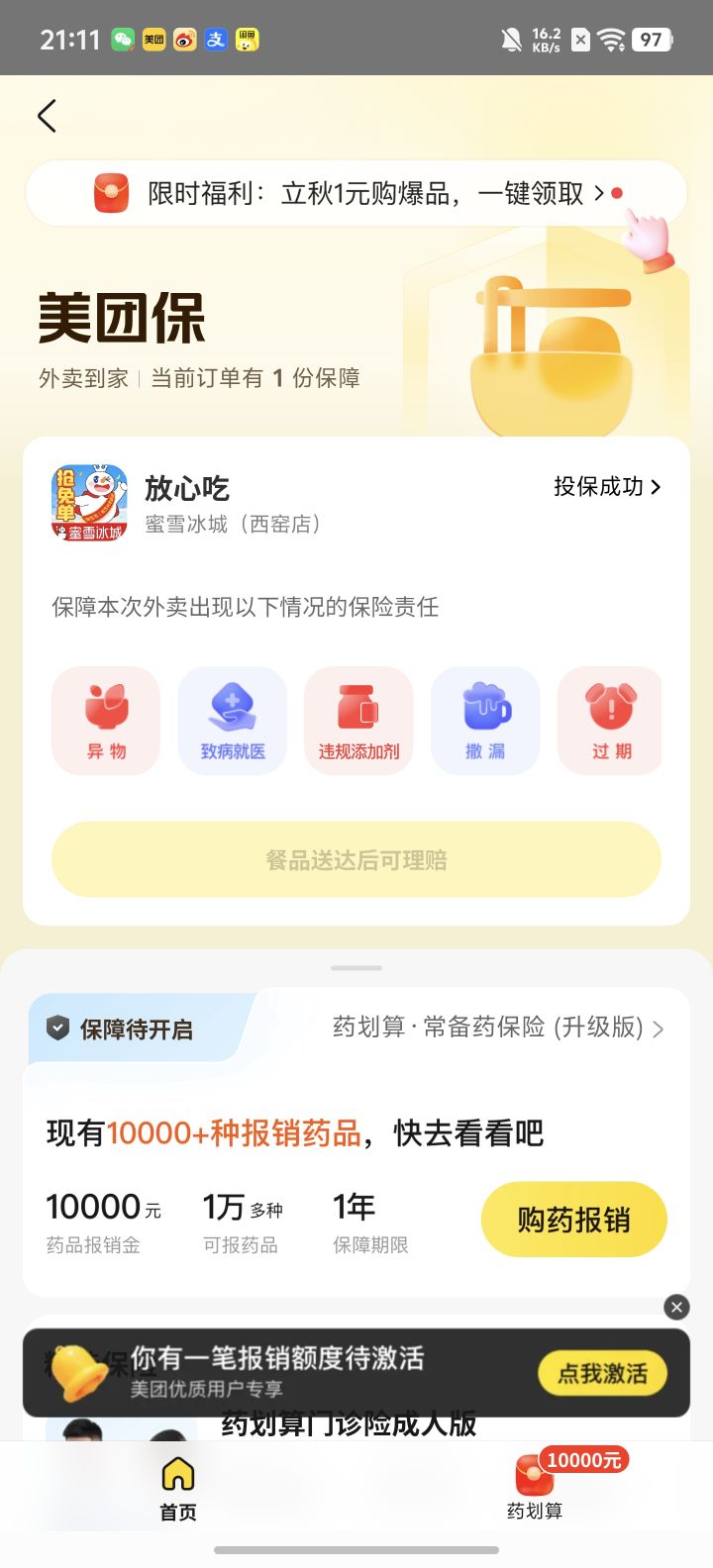Select the 过期 coverage item

(610, 721)
